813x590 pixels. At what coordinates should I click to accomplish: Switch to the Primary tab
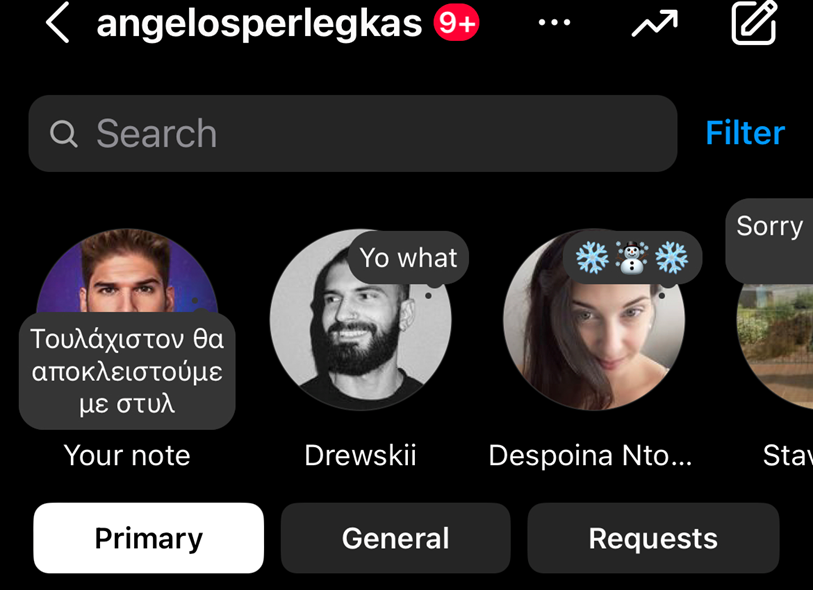point(148,538)
